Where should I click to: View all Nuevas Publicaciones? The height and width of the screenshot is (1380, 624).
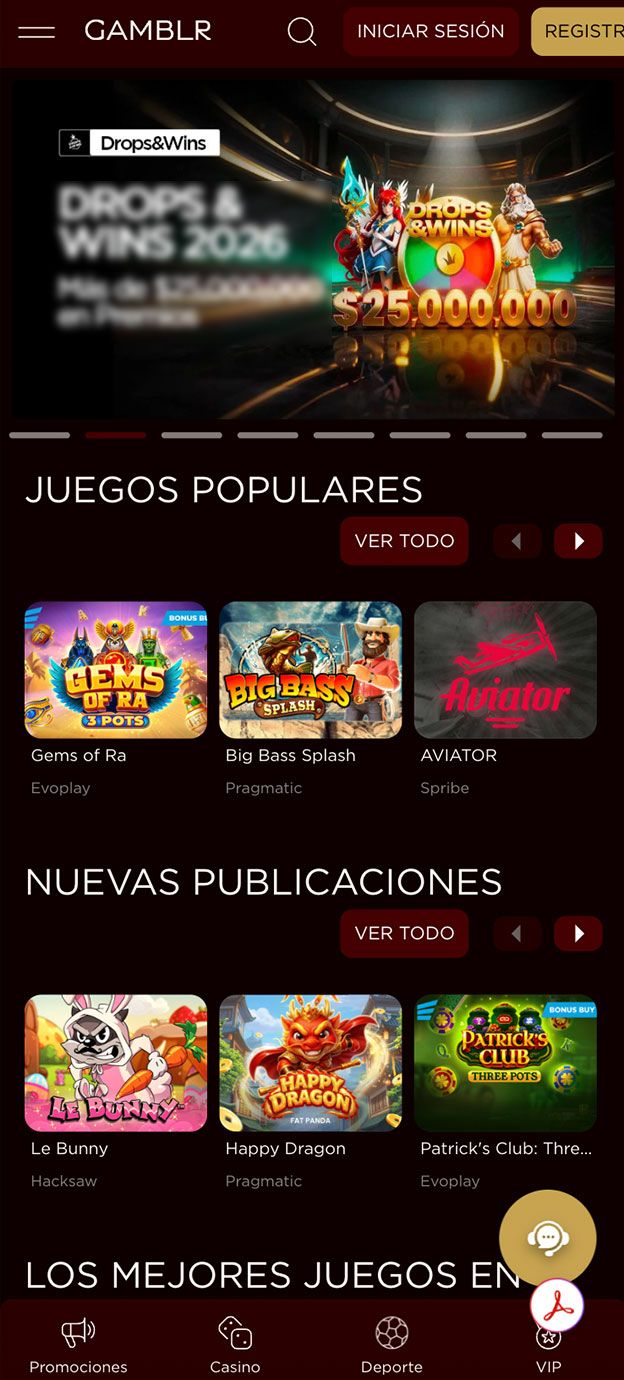[x=404, y=933]
